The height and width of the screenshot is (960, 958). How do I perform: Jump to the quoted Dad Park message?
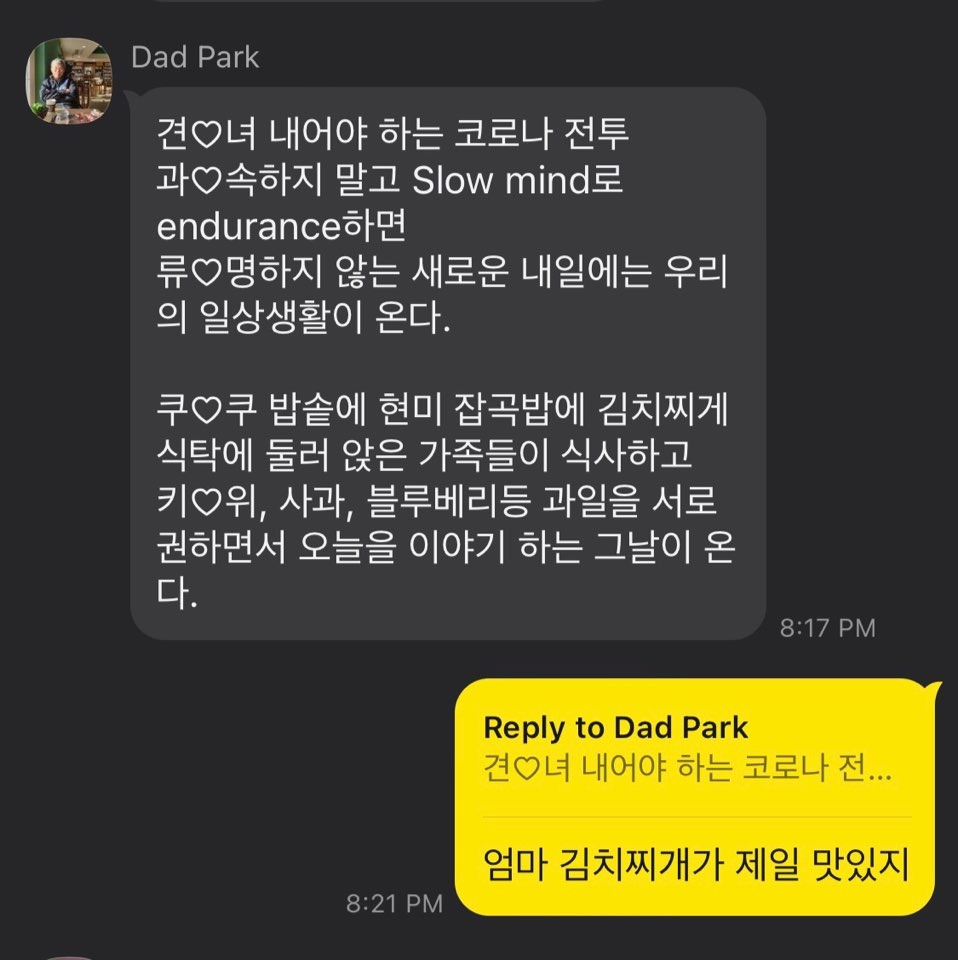[687, 748]
